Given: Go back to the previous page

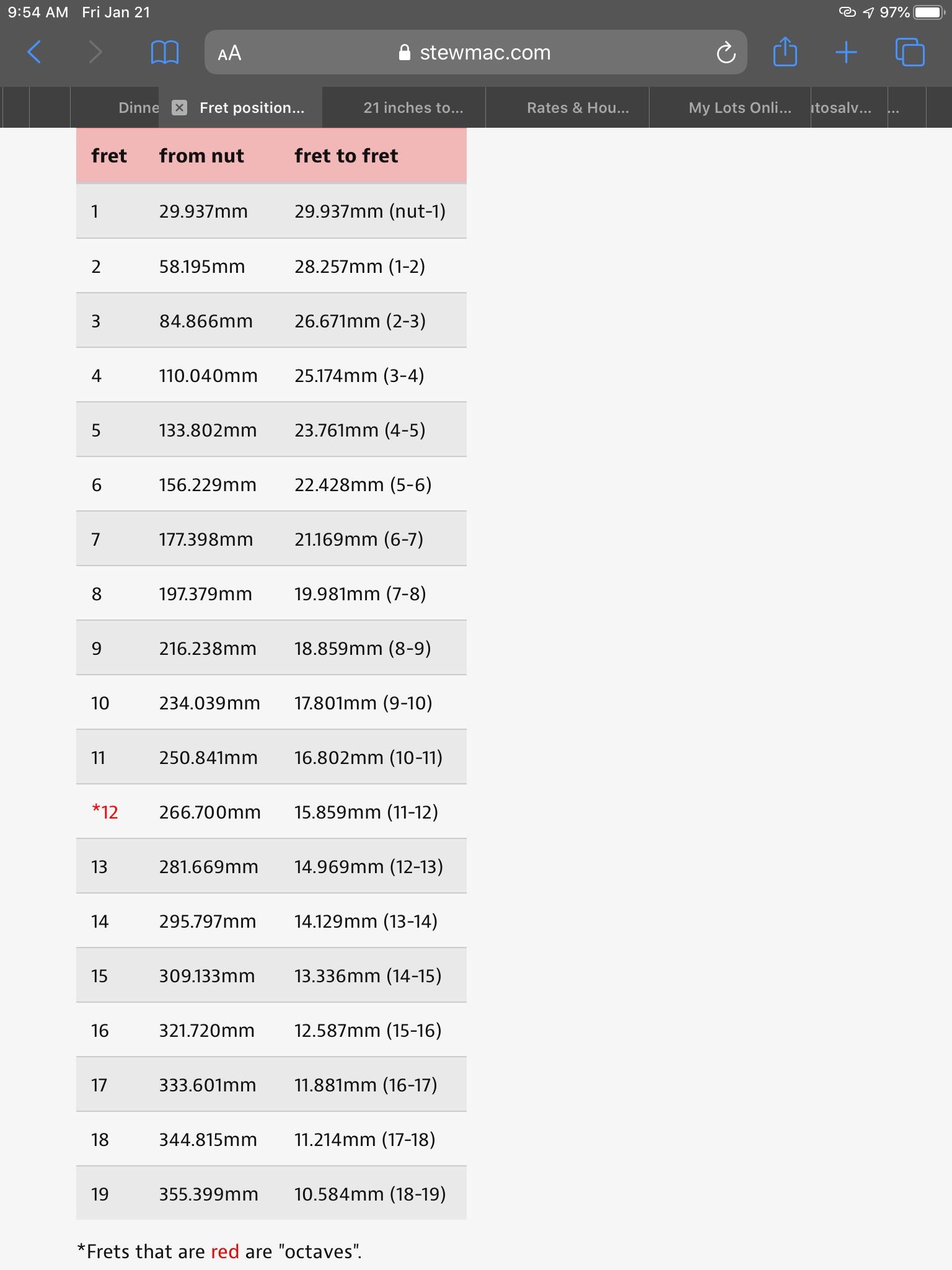Looking at the screenshot, I should point(35,52).
